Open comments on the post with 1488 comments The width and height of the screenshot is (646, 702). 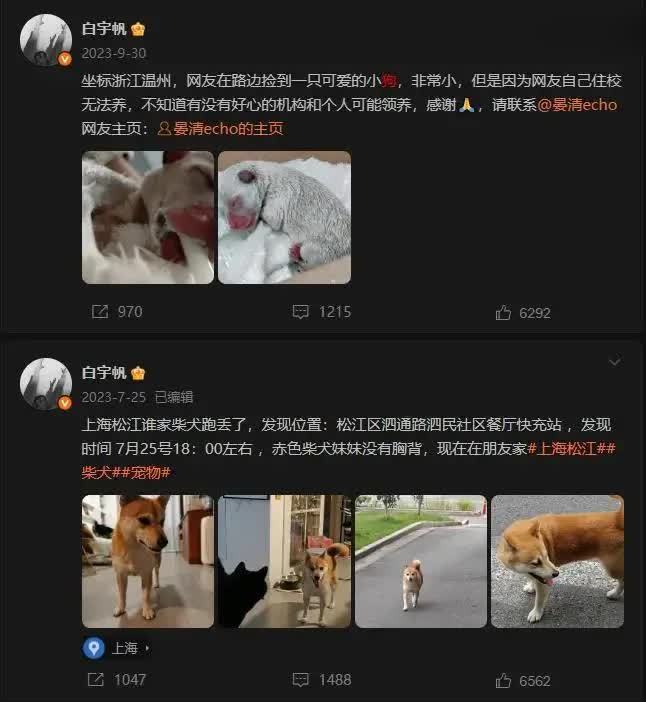[322, 680]
